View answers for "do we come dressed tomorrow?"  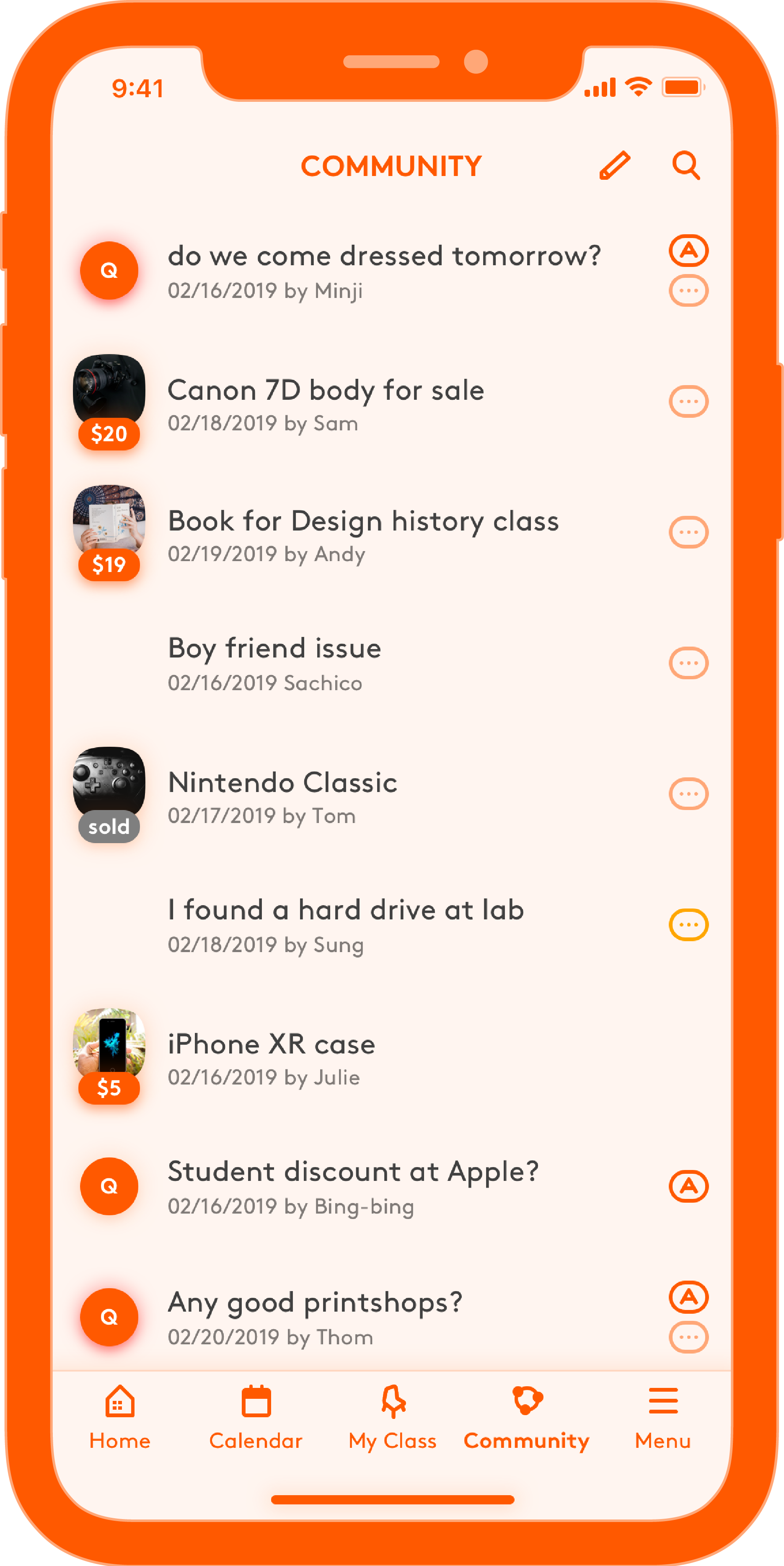688,251
